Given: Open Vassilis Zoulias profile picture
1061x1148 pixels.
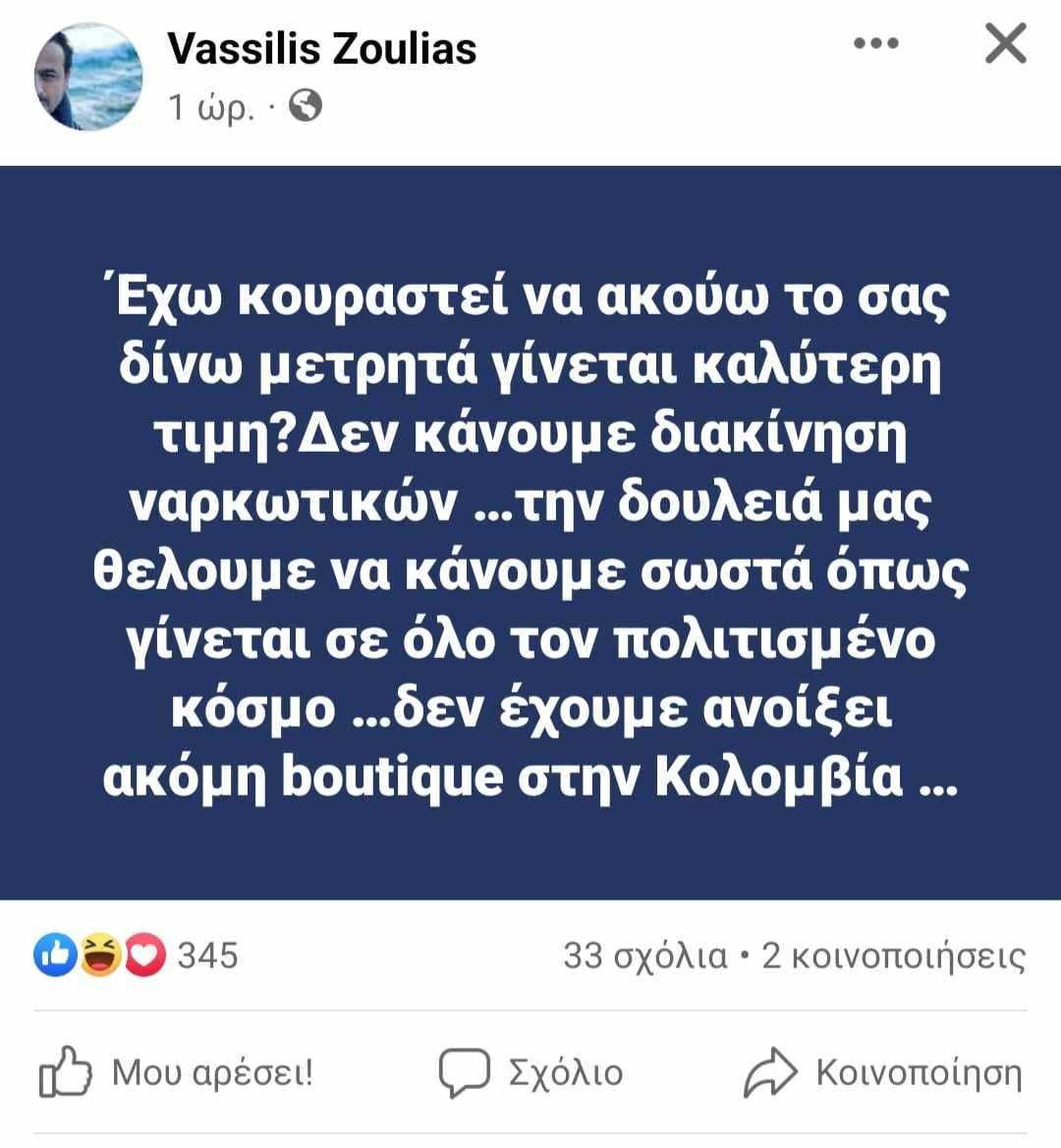Looking at the screenshot, I should [x=88, y=78].
